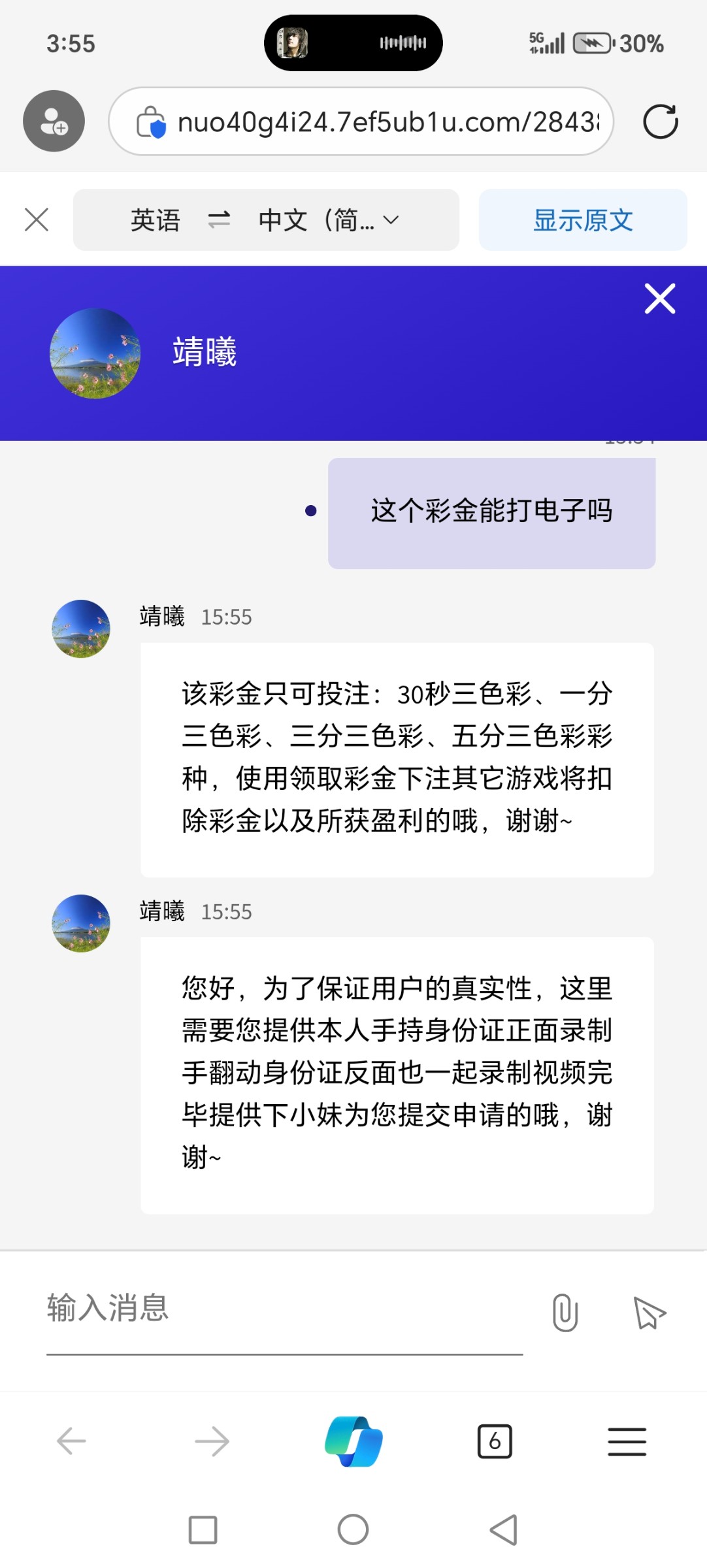Reload the current page
Screen dimensions: 707x1568
pos(660,122)
